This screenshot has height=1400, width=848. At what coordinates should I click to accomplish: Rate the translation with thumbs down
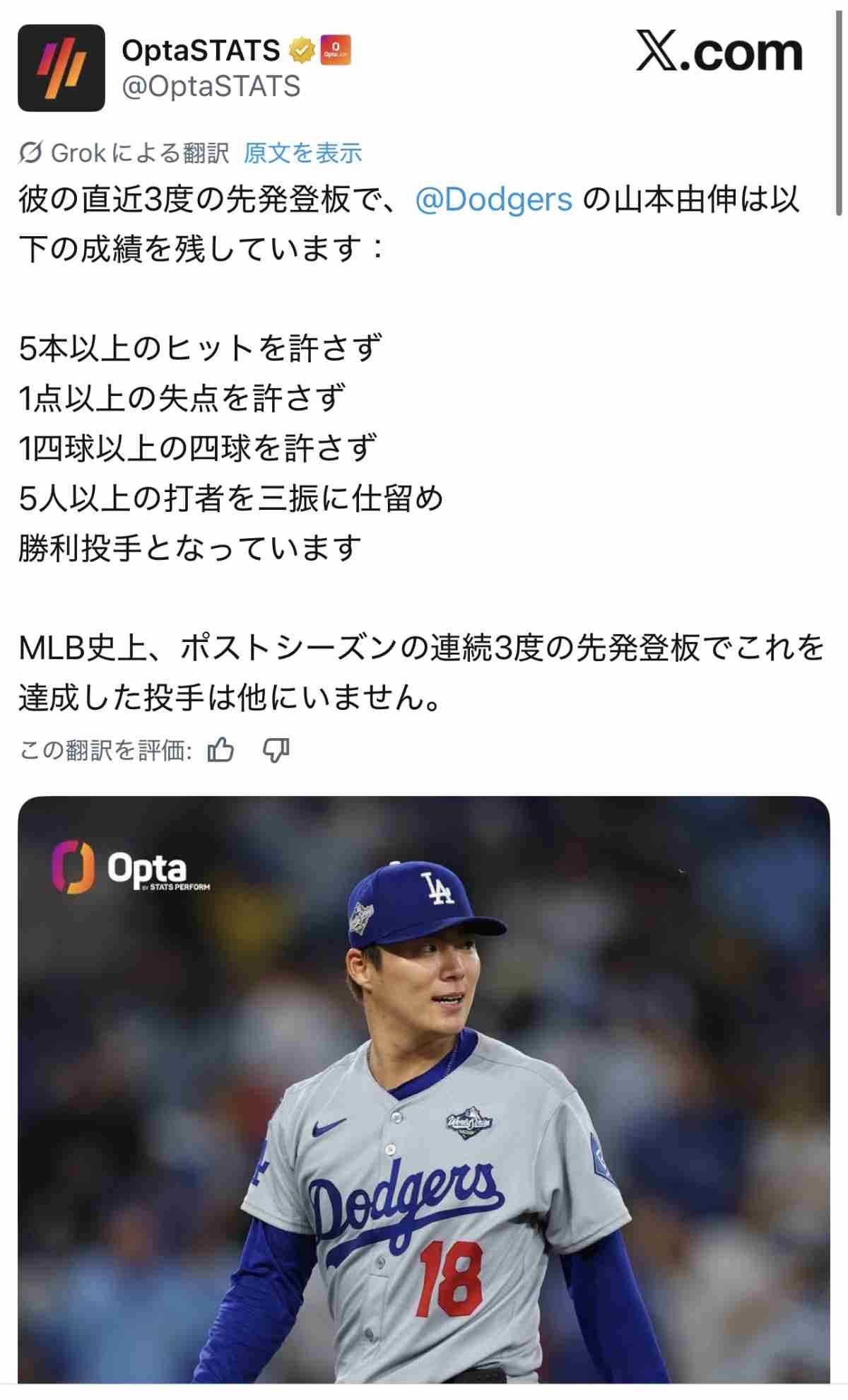click(x=276, y=749)
